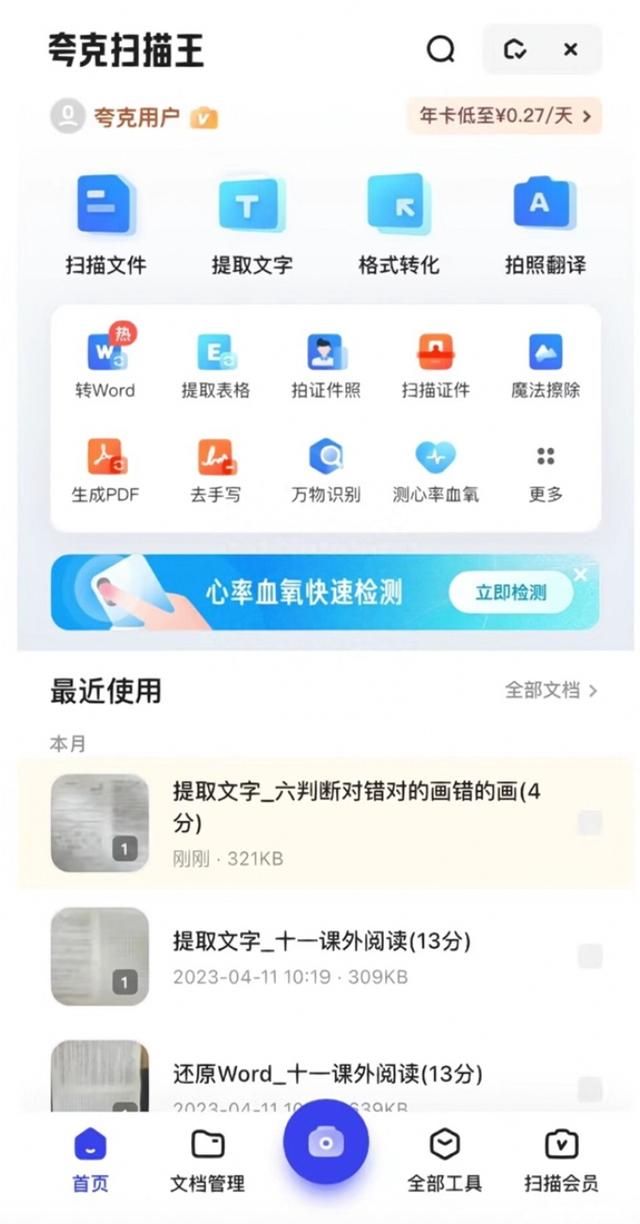Close the mini program with X
Image resolution: width=640 pixels, height=1224 pixels.
(x=571, y=49)
